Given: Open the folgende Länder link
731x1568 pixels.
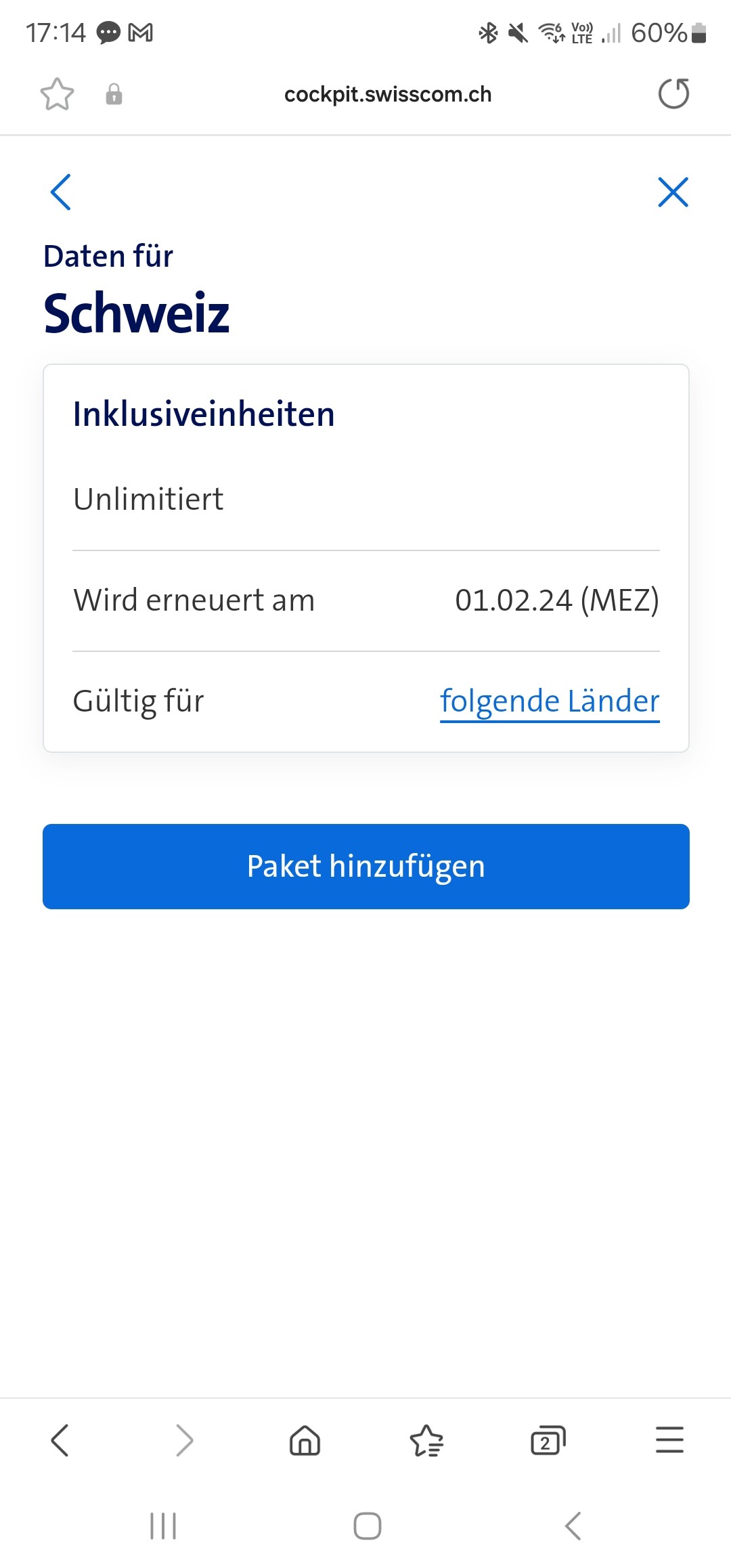Looking at the screenshot, I should tap(550, 701).
